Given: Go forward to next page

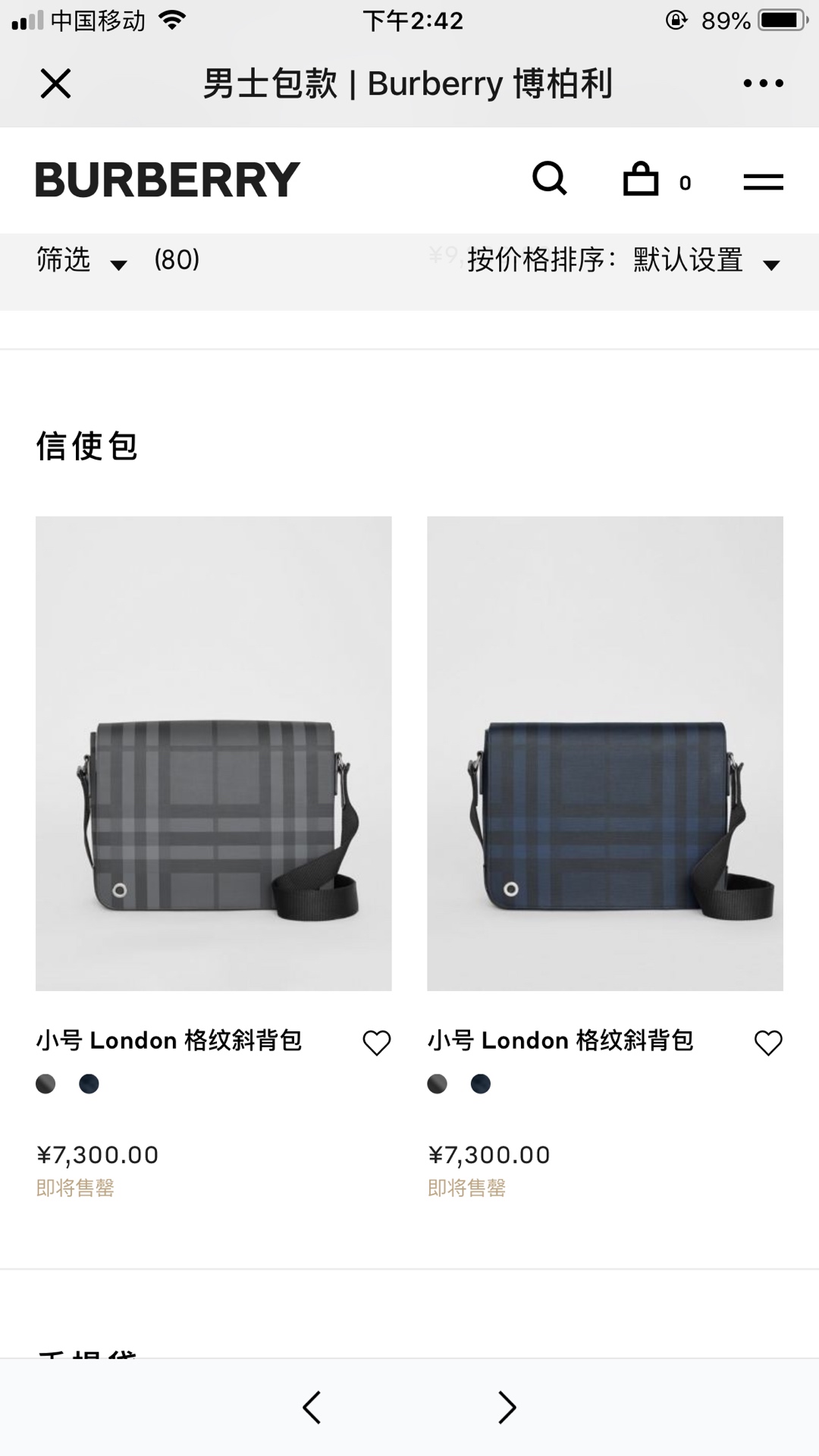Looking at the screenshot, I should click(x=507, y=1407).
